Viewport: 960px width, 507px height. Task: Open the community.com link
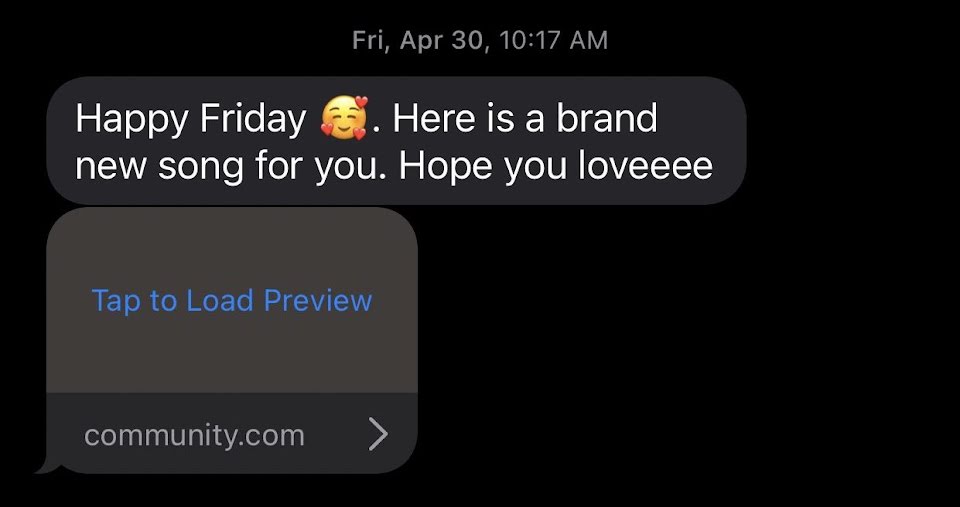point(232,434)
